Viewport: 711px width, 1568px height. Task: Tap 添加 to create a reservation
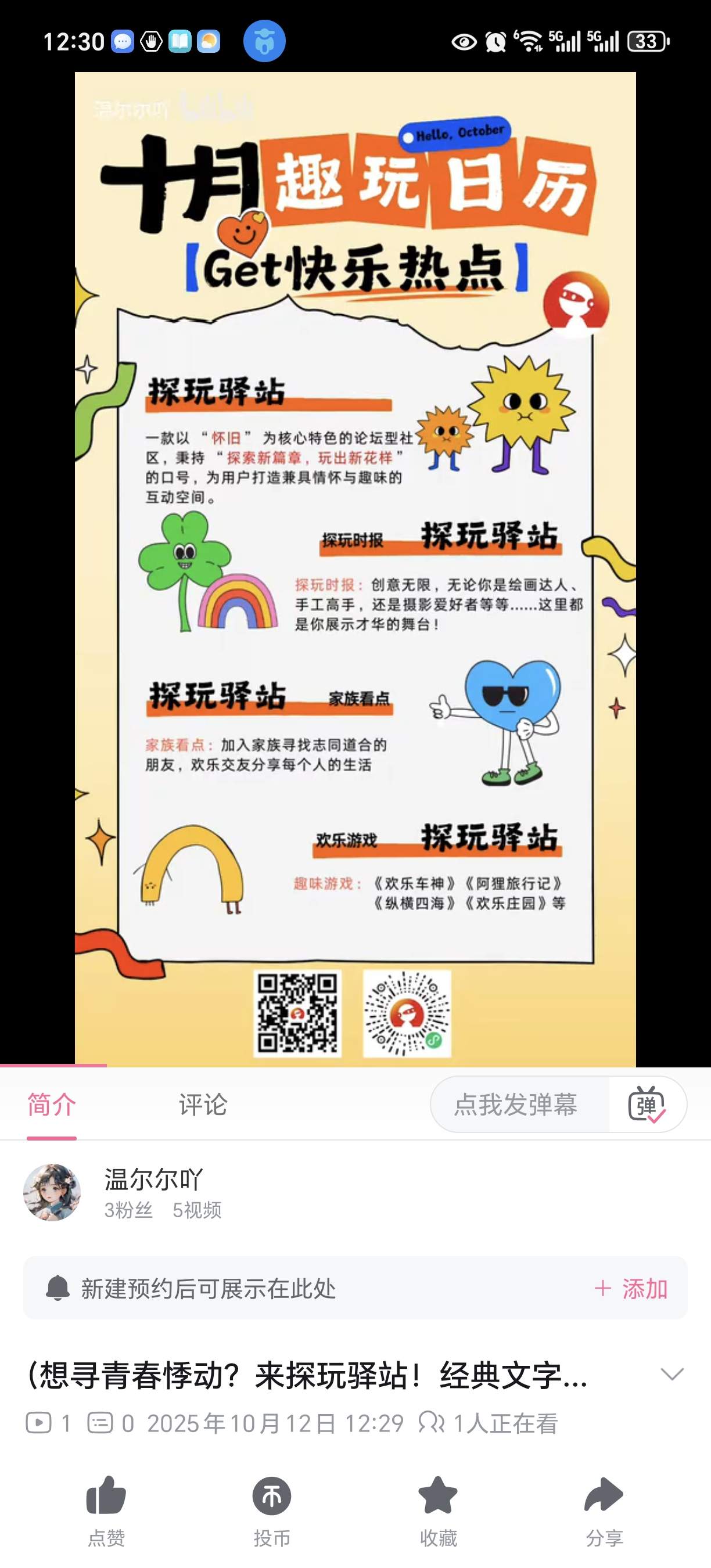coord(632,1289)
